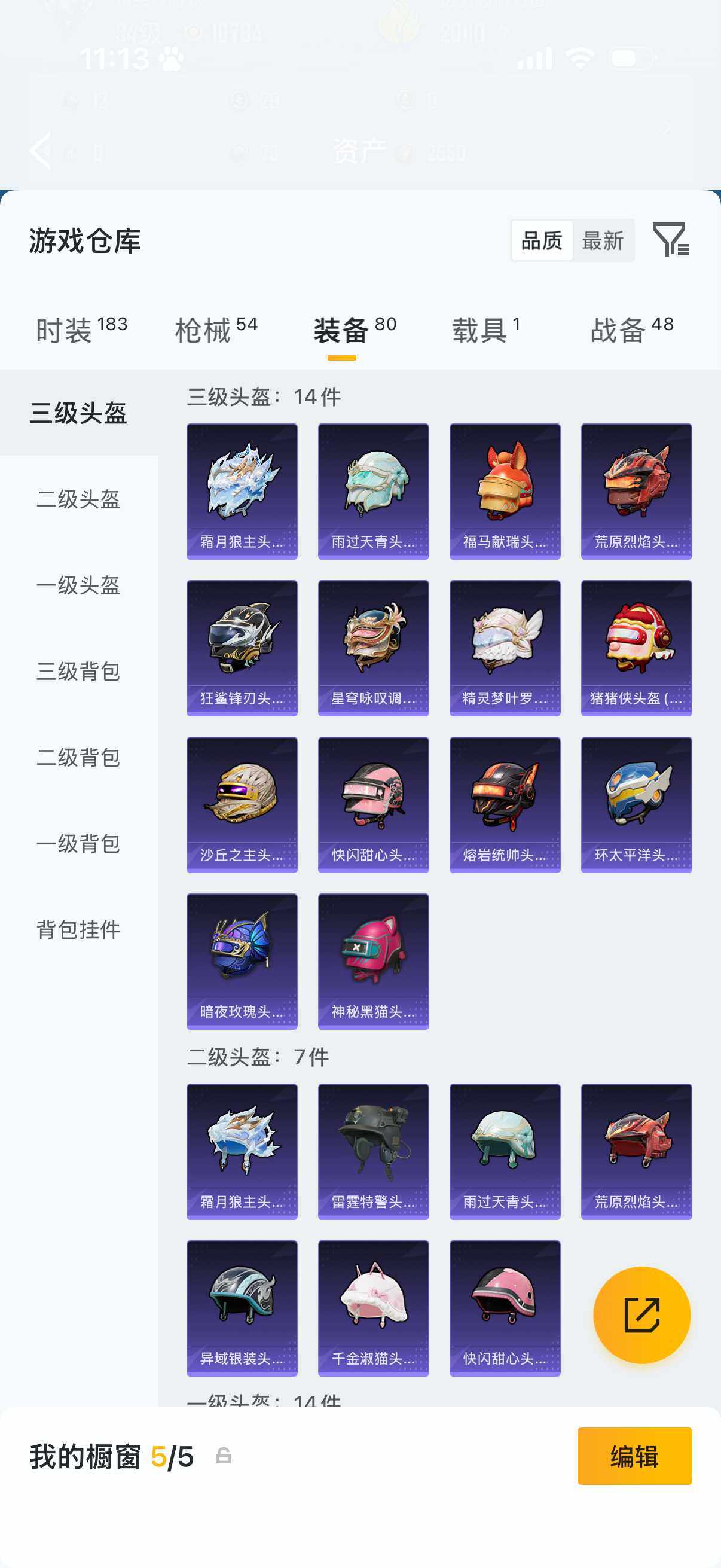
Task: Open the 神秘黑猫头盔 item card
Action: [x=373, y=962]
